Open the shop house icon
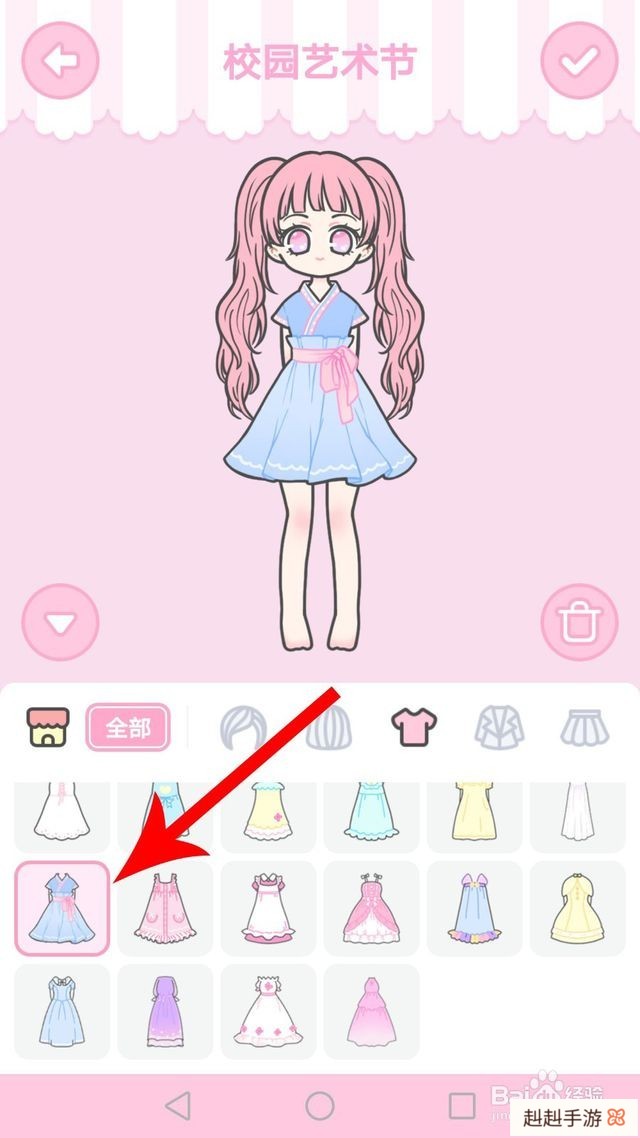This screenshot has height=1138, width=640. [48, 727]
